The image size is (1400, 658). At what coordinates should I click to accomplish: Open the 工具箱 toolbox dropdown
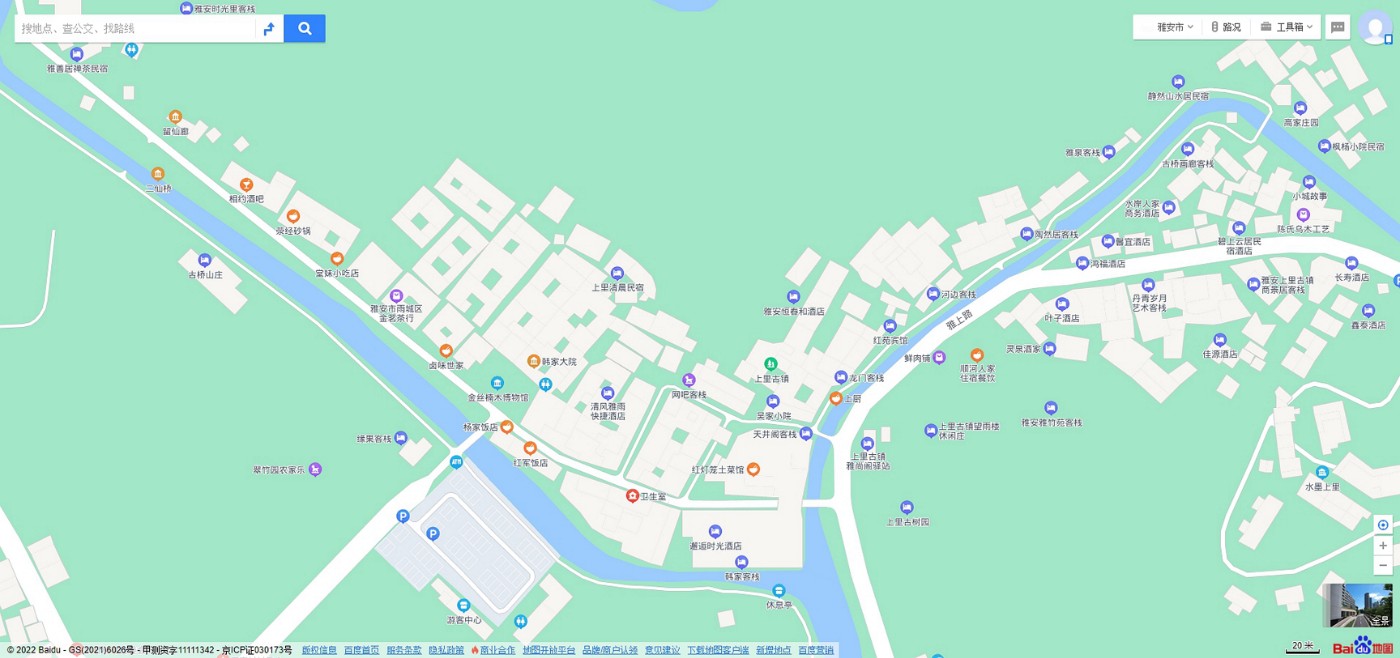coord(1286,27)
